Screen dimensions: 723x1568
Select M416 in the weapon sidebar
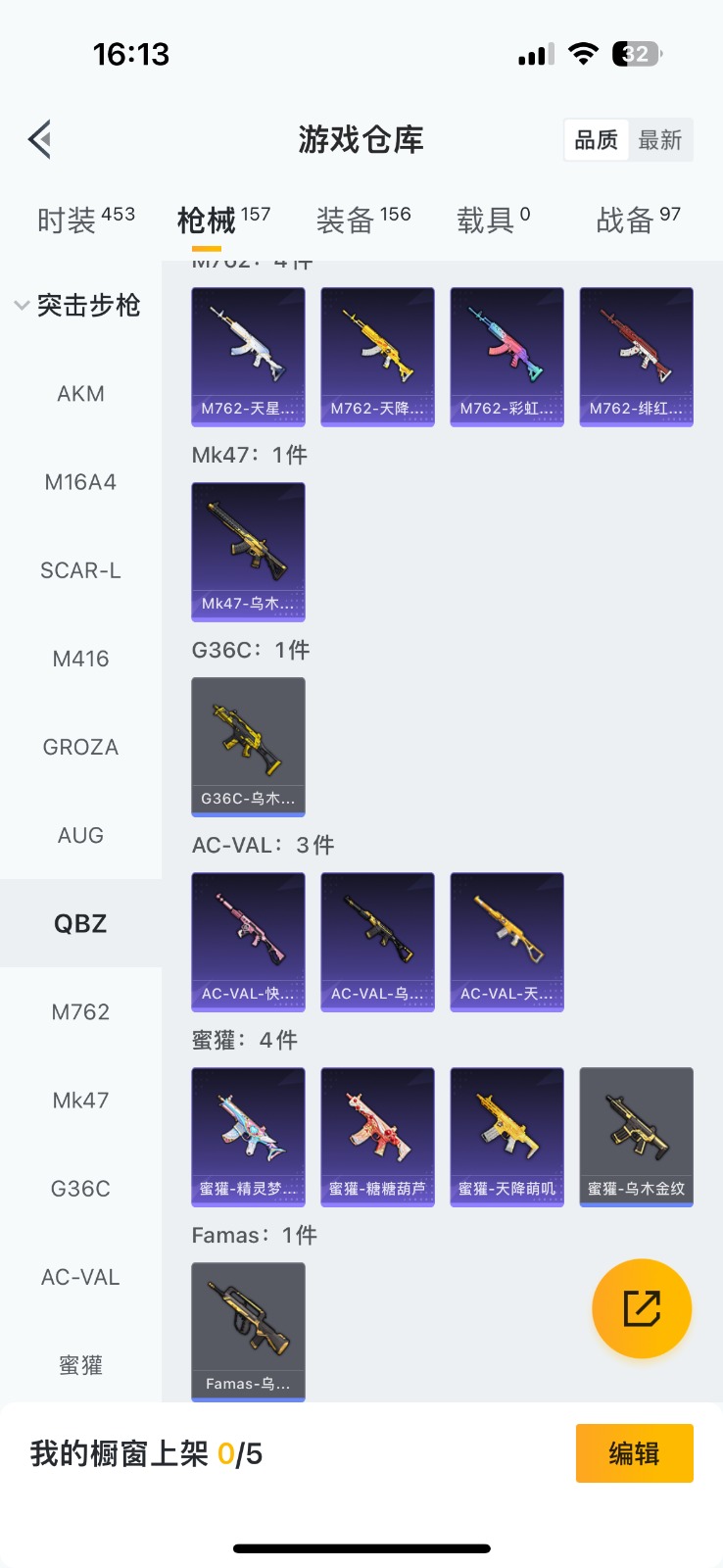(80, 659)
